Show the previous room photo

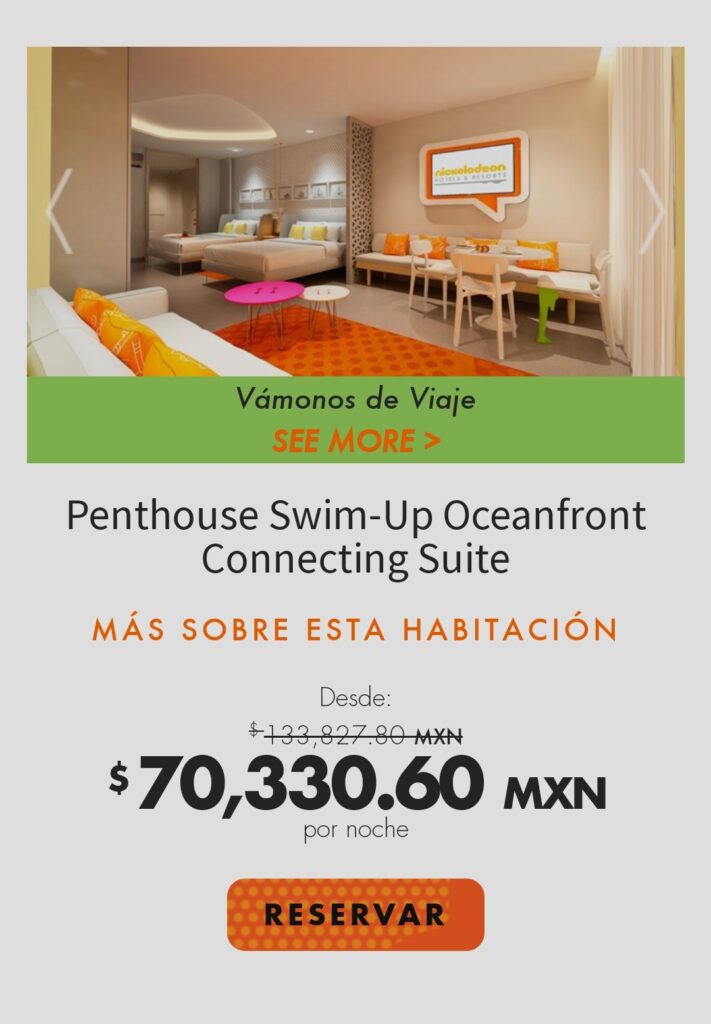point(60,210)
